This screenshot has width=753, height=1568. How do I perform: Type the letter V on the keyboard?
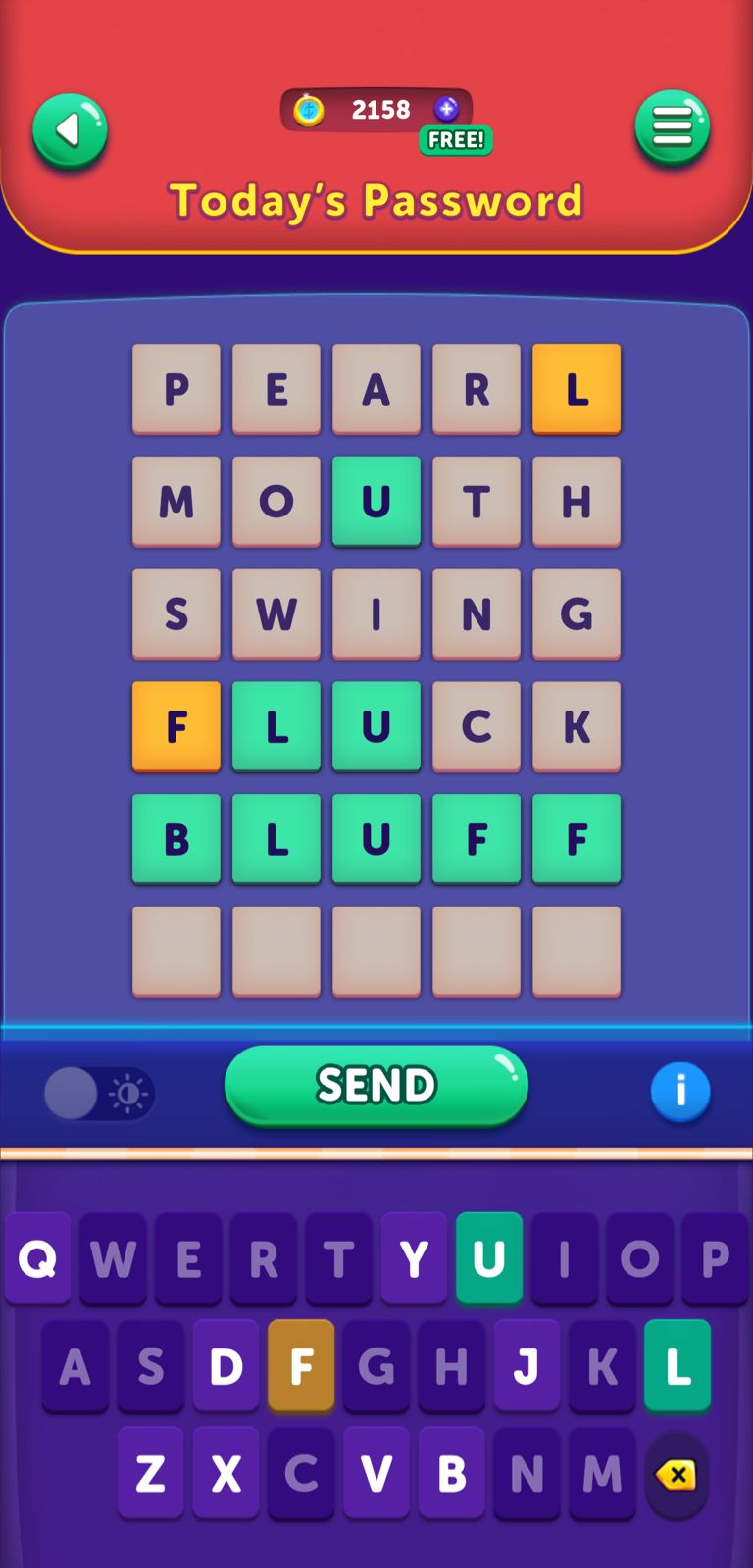[x=376, y=1472]
